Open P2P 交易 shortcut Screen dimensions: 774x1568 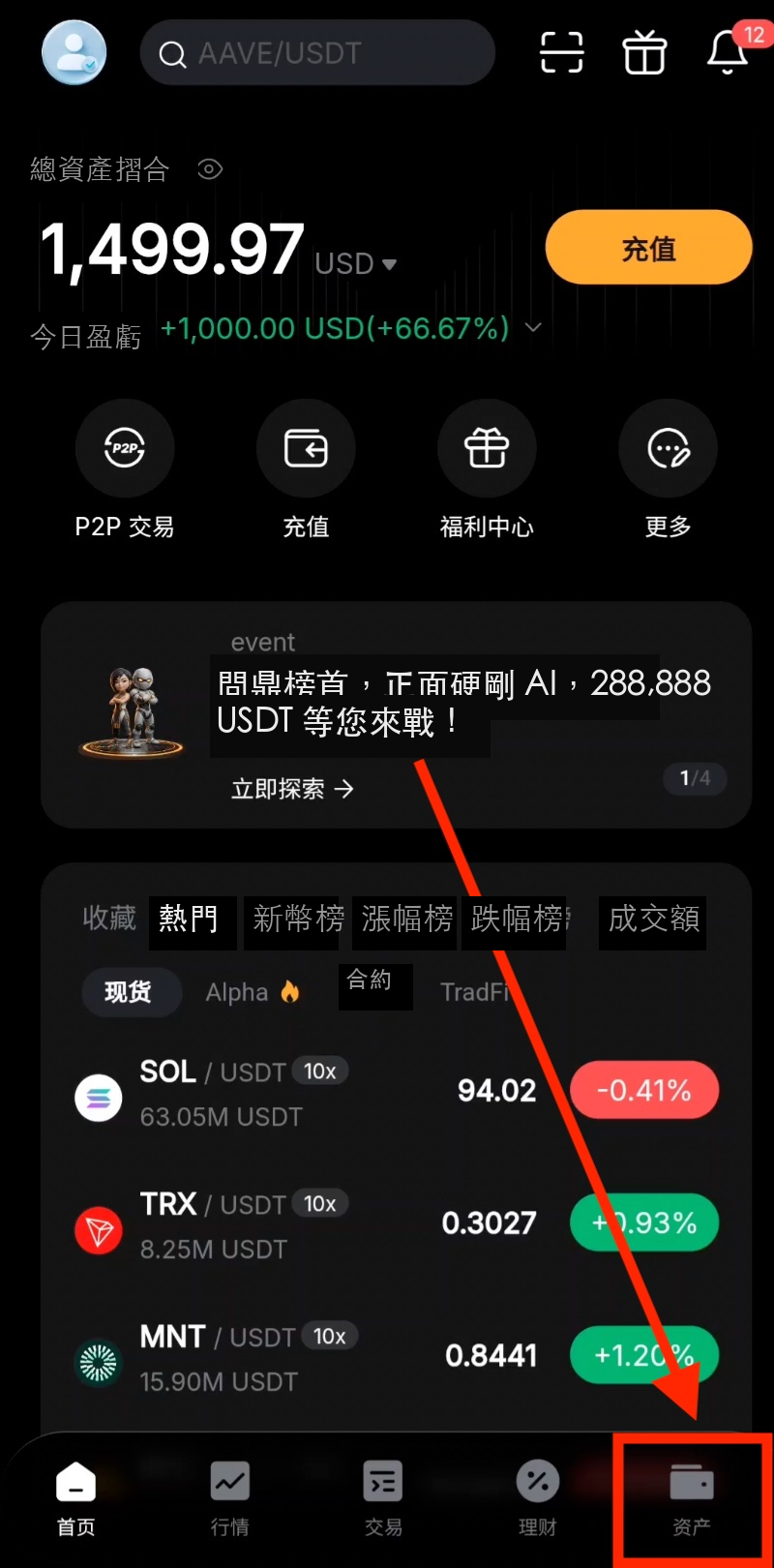point(125,470)
